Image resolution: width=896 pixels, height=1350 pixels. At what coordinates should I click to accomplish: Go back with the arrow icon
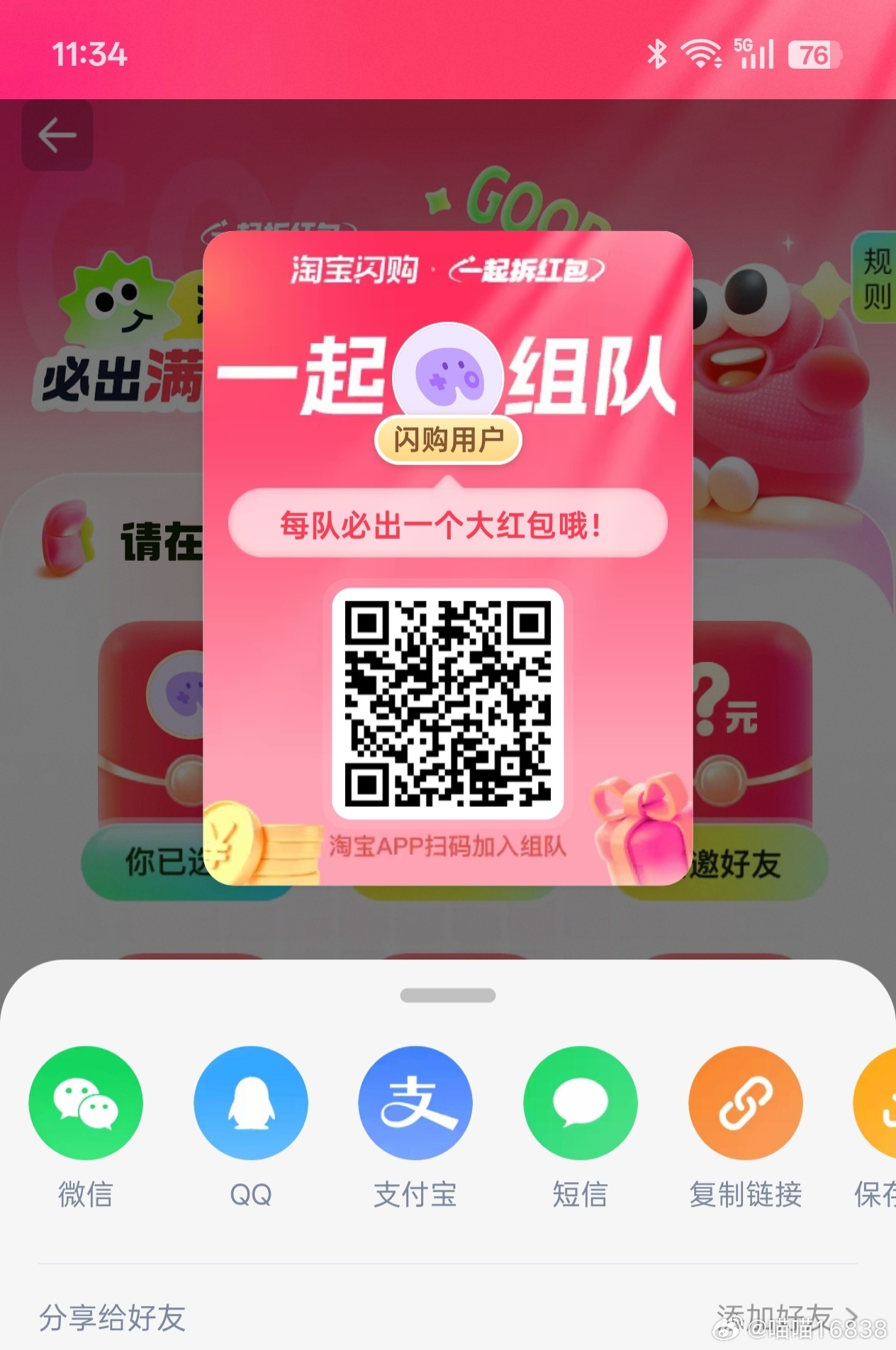pos(57,135)
